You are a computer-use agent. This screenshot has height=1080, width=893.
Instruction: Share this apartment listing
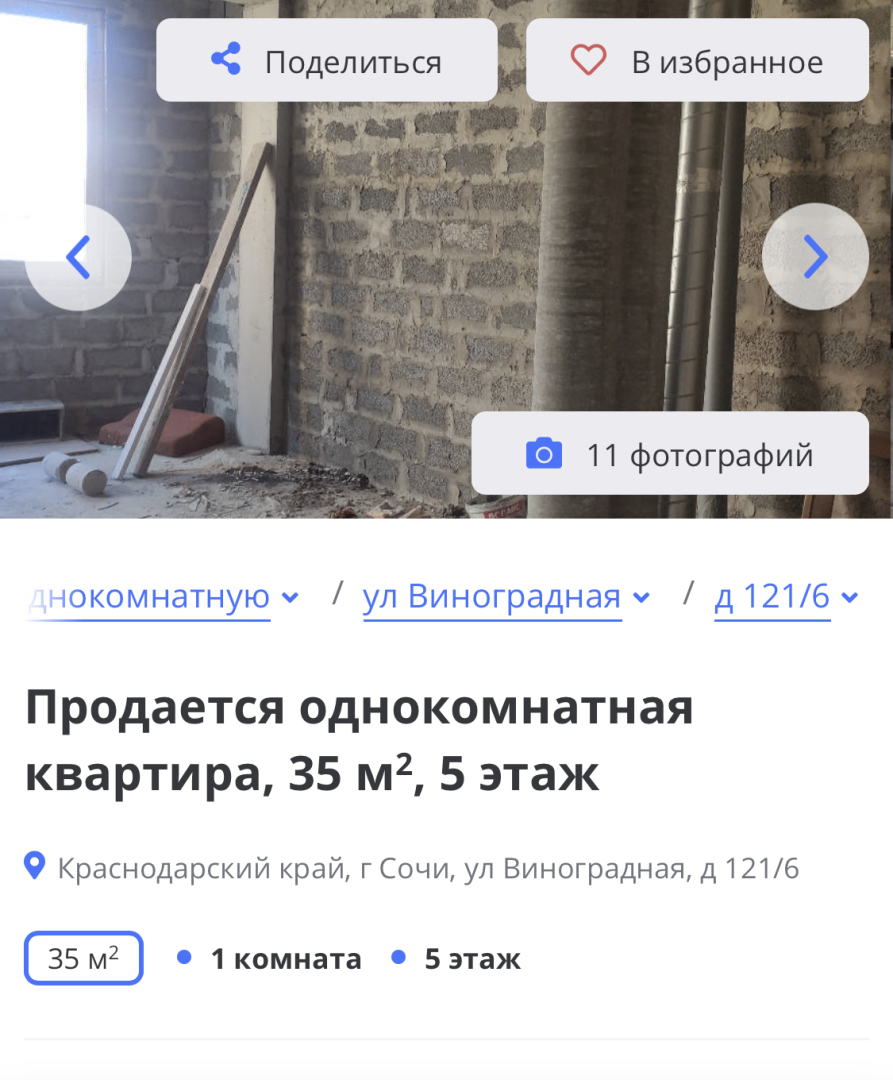click(327, 61)
